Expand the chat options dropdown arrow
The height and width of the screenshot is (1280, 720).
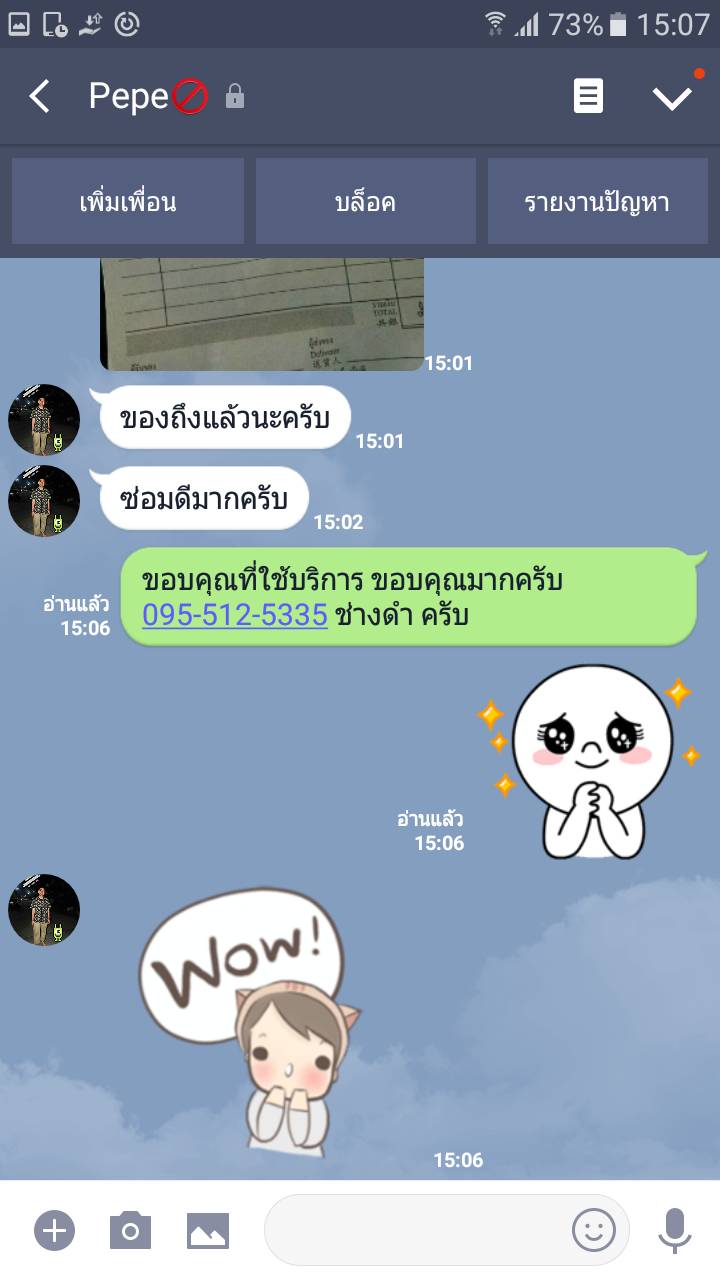(x=672, y=97)
